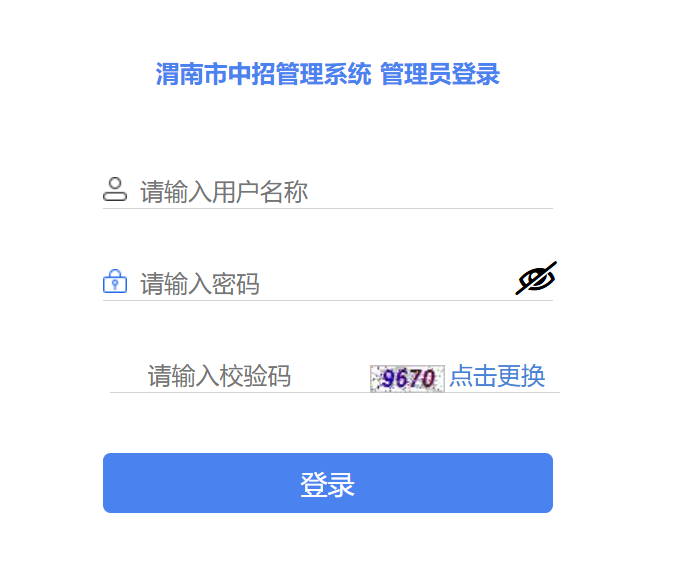
Task: Focus the password input field
Action: pos(320,284)
